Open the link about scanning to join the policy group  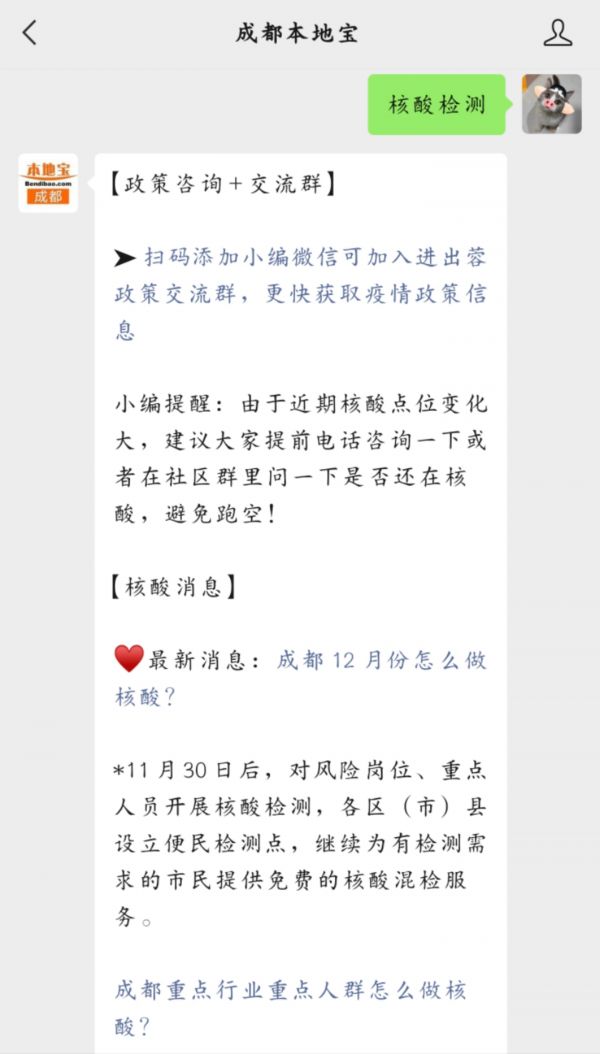coord(300,294)
